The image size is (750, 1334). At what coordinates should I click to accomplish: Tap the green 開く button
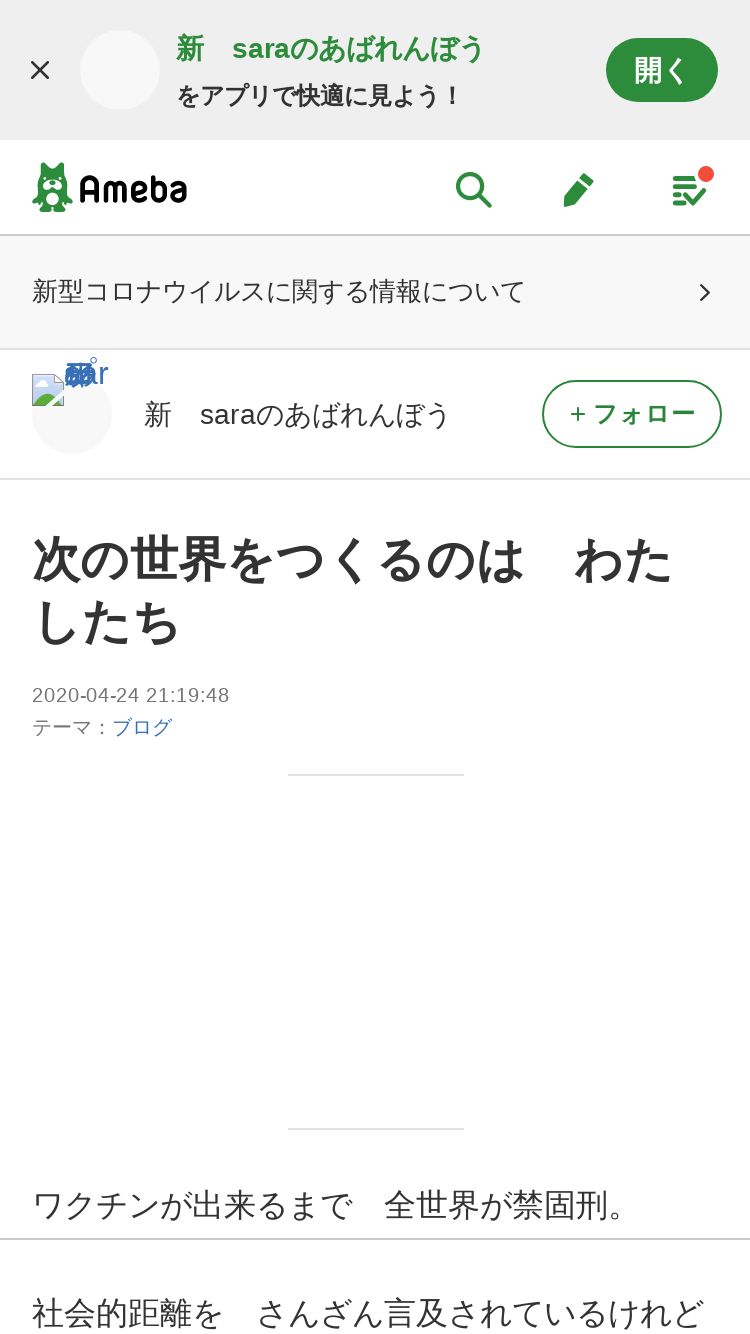662,70
